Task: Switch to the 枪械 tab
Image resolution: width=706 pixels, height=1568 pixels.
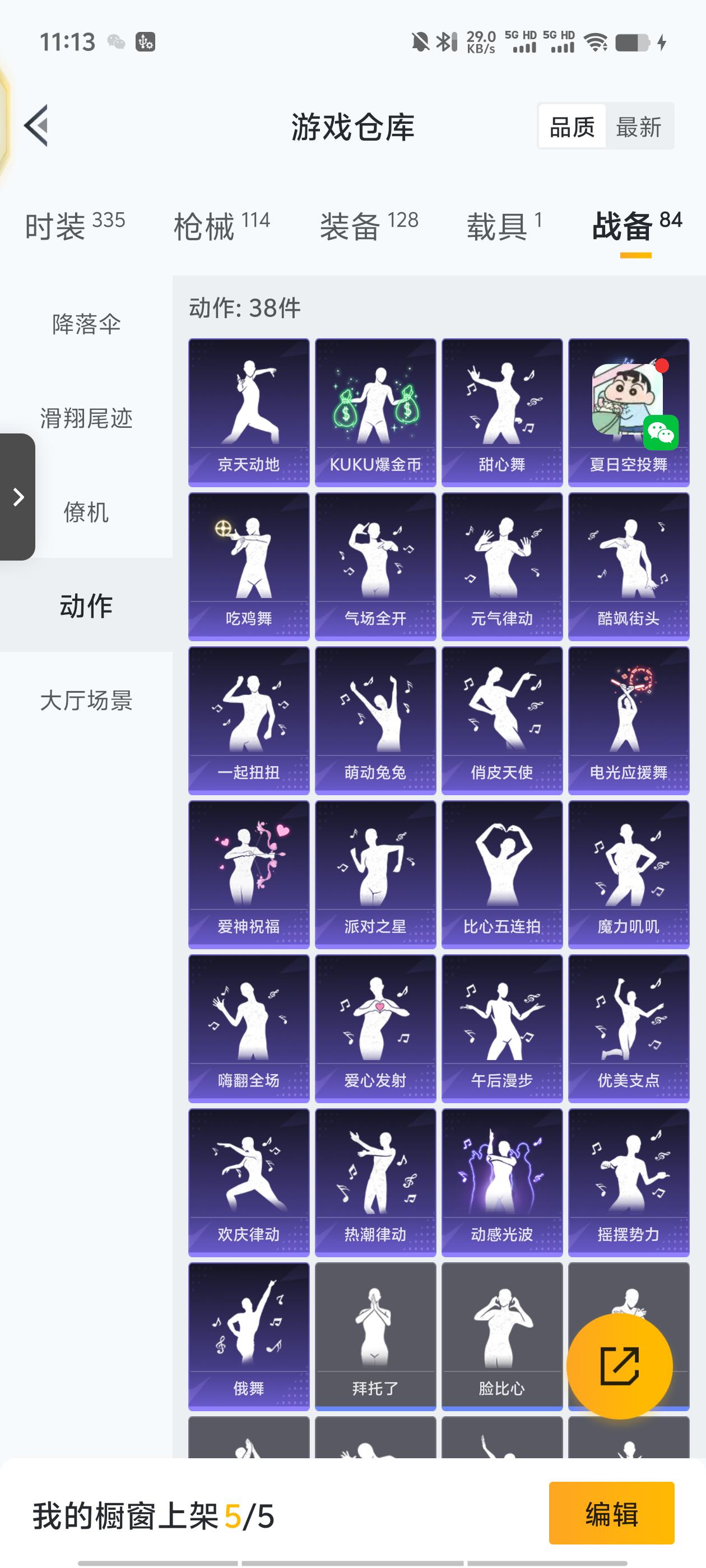Action: (222, 226)
